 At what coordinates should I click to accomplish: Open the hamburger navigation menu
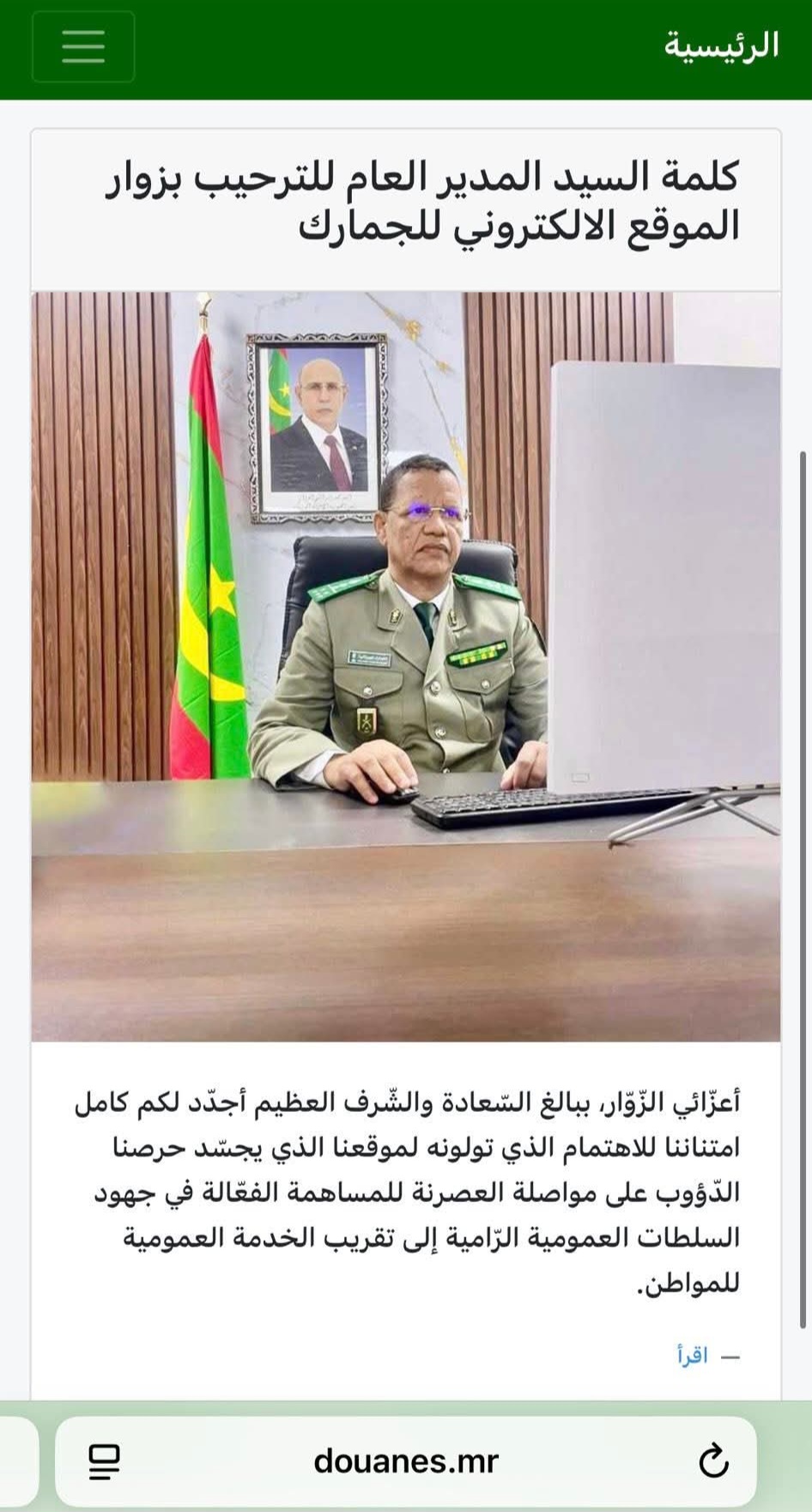click(83, 46)
